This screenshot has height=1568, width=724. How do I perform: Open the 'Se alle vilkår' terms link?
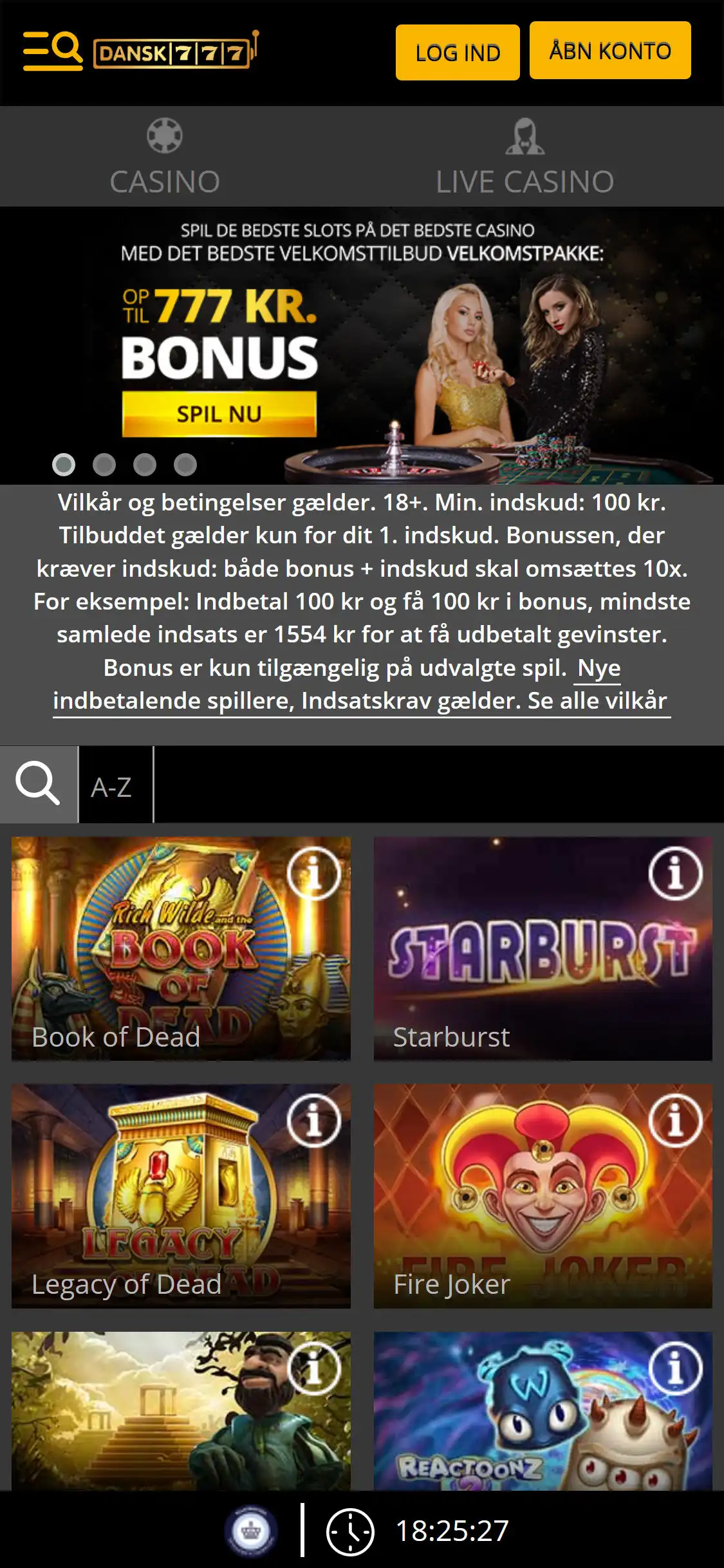coord(597,701)
